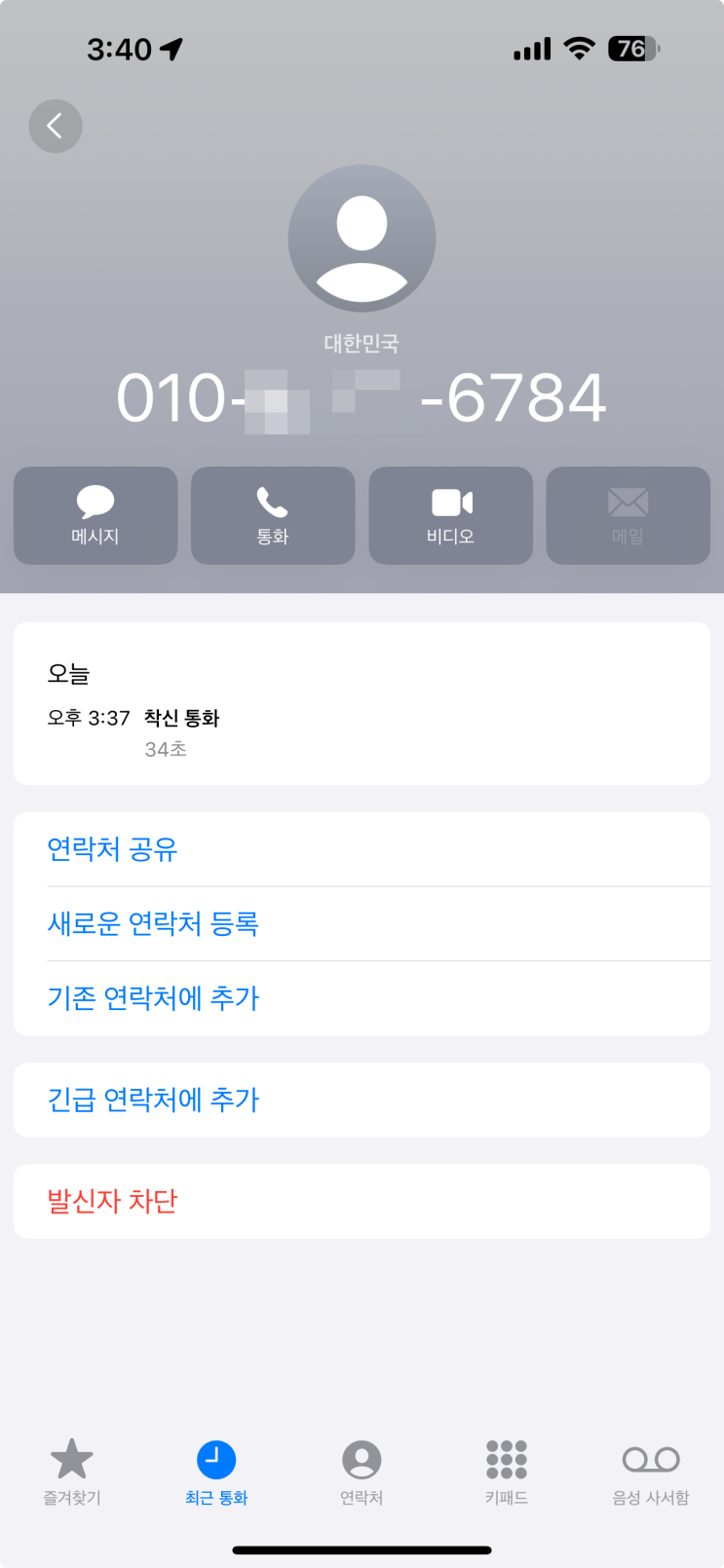Go to the 음성 사서함 tab
The height and width of the screenshot is (1568, 724).
(651, 1473)
